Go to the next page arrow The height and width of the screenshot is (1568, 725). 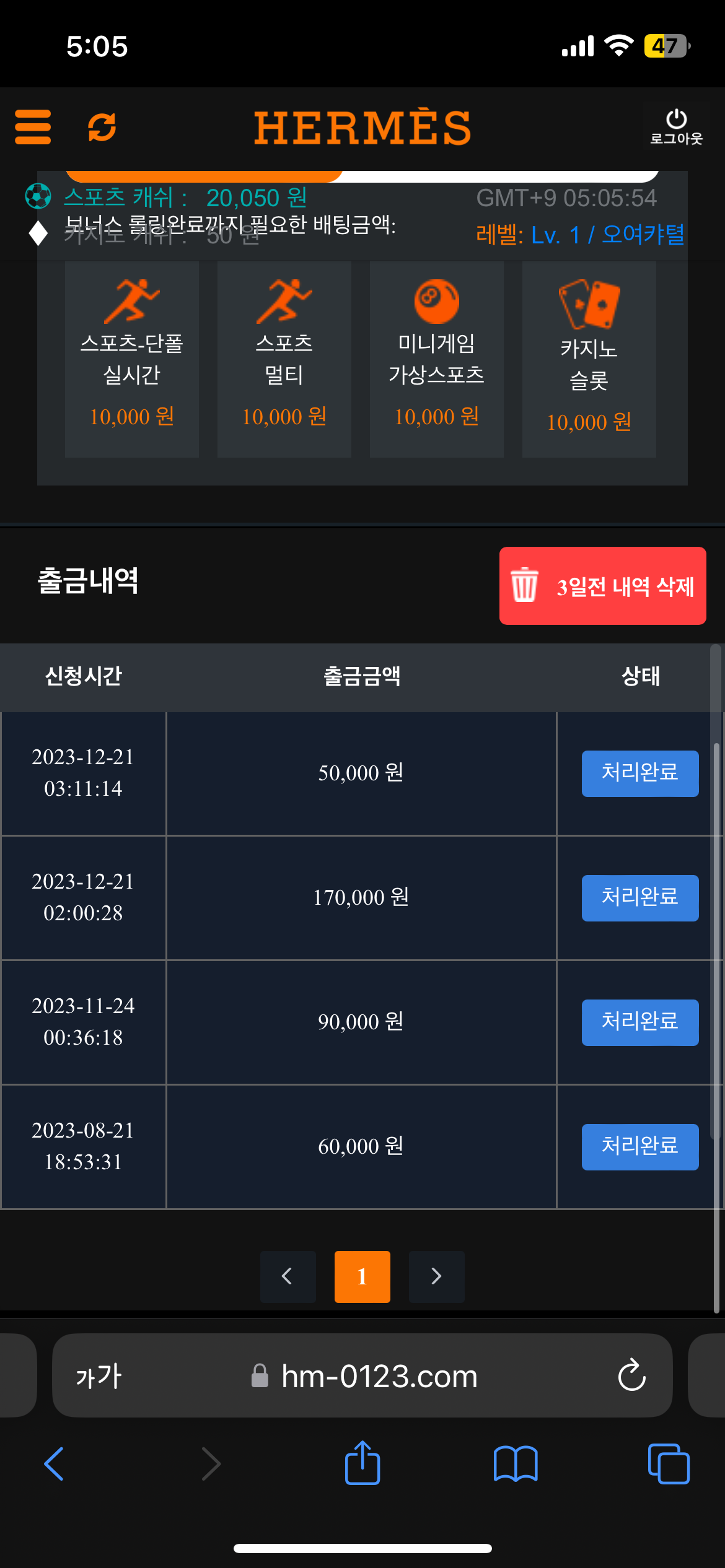tap(436, 1276)
